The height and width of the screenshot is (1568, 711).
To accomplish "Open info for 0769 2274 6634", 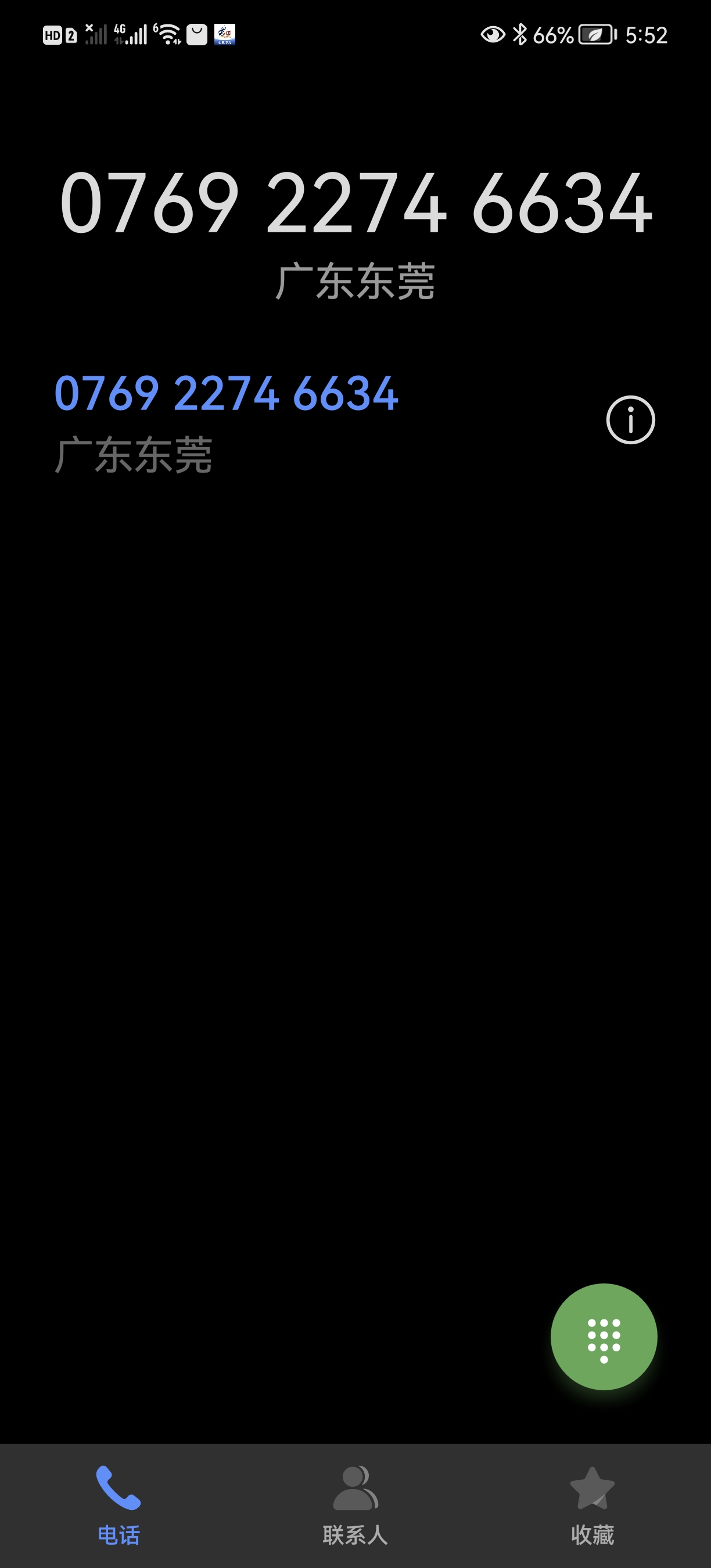I will (x=630, y=420).
